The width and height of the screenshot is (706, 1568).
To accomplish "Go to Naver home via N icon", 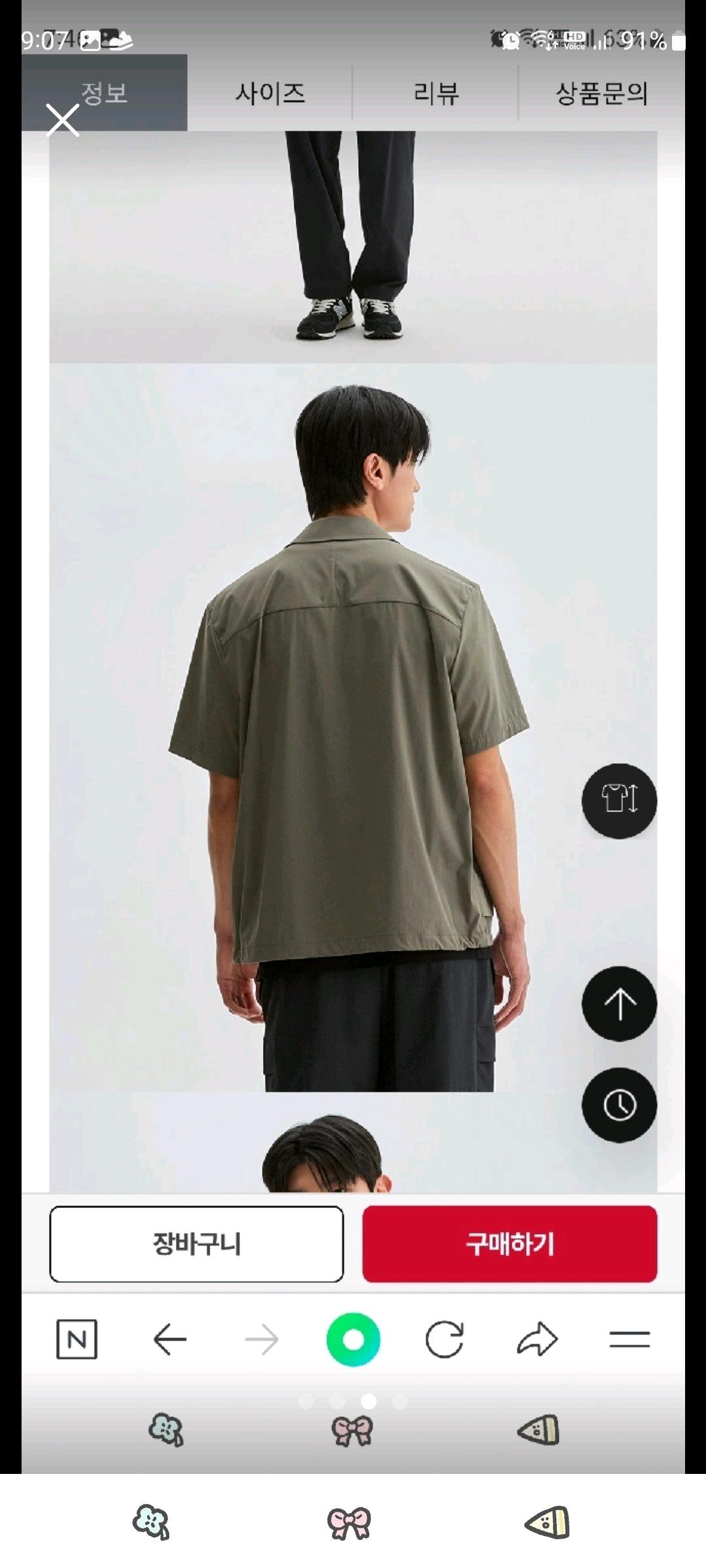I will tap(77, 1339).
